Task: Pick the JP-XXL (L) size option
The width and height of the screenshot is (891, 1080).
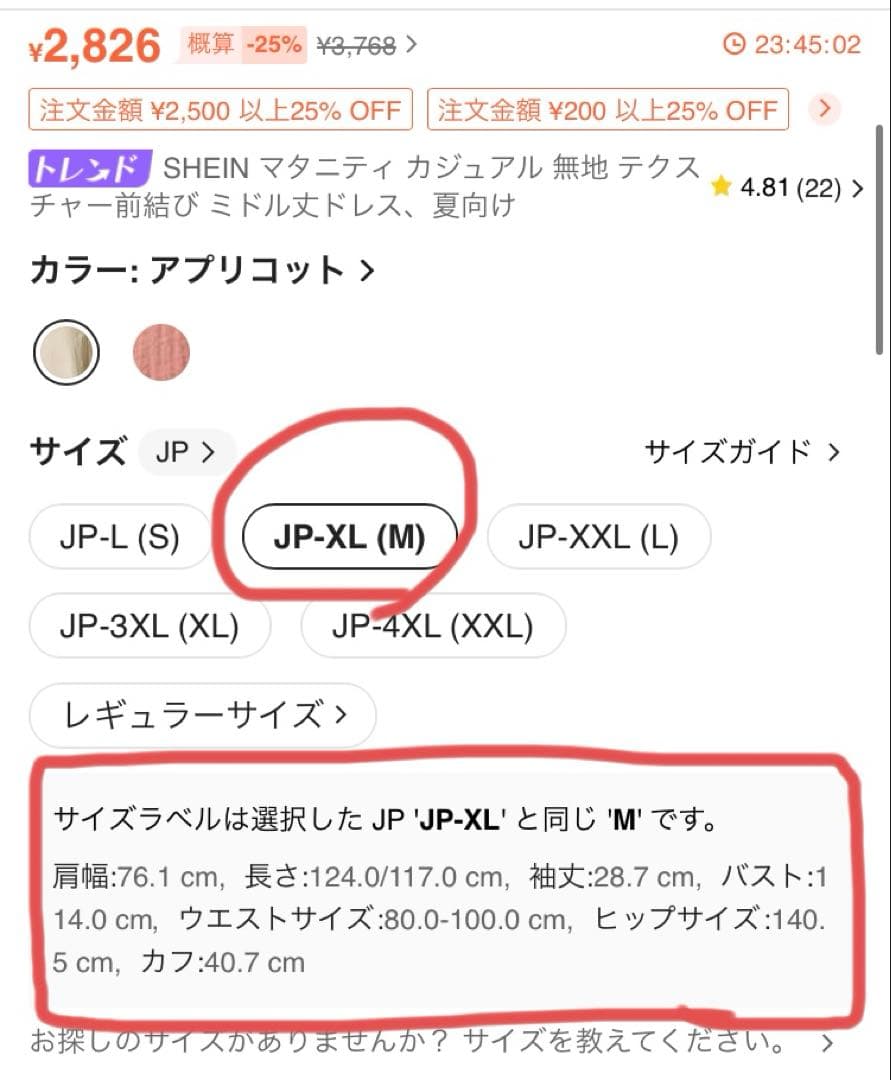Action: pos(598,537)
